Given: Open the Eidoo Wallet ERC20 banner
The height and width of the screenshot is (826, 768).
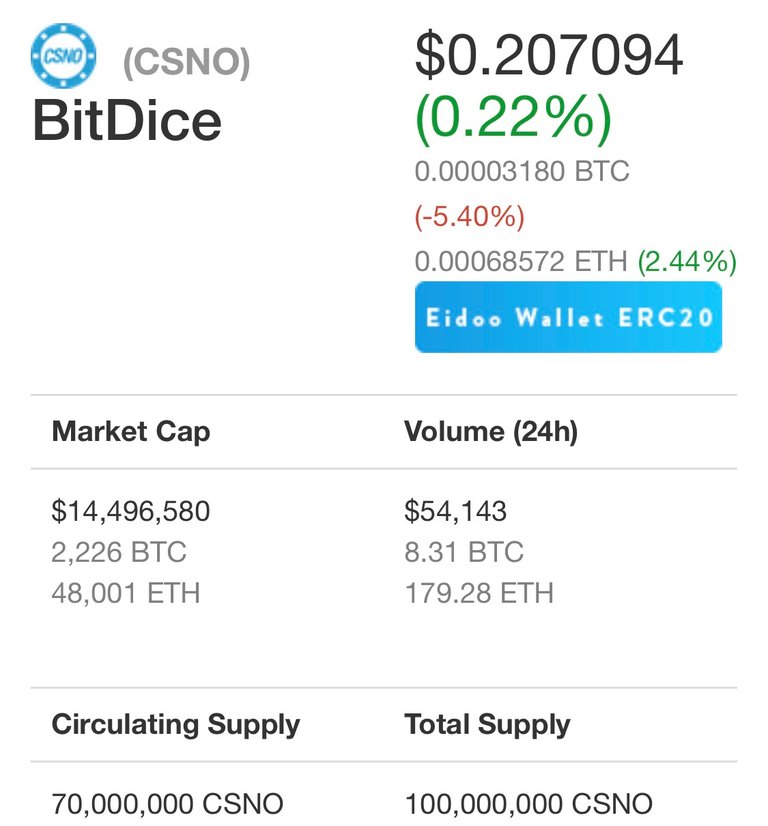Looking at the screenshot, I should tap(568, 318).
